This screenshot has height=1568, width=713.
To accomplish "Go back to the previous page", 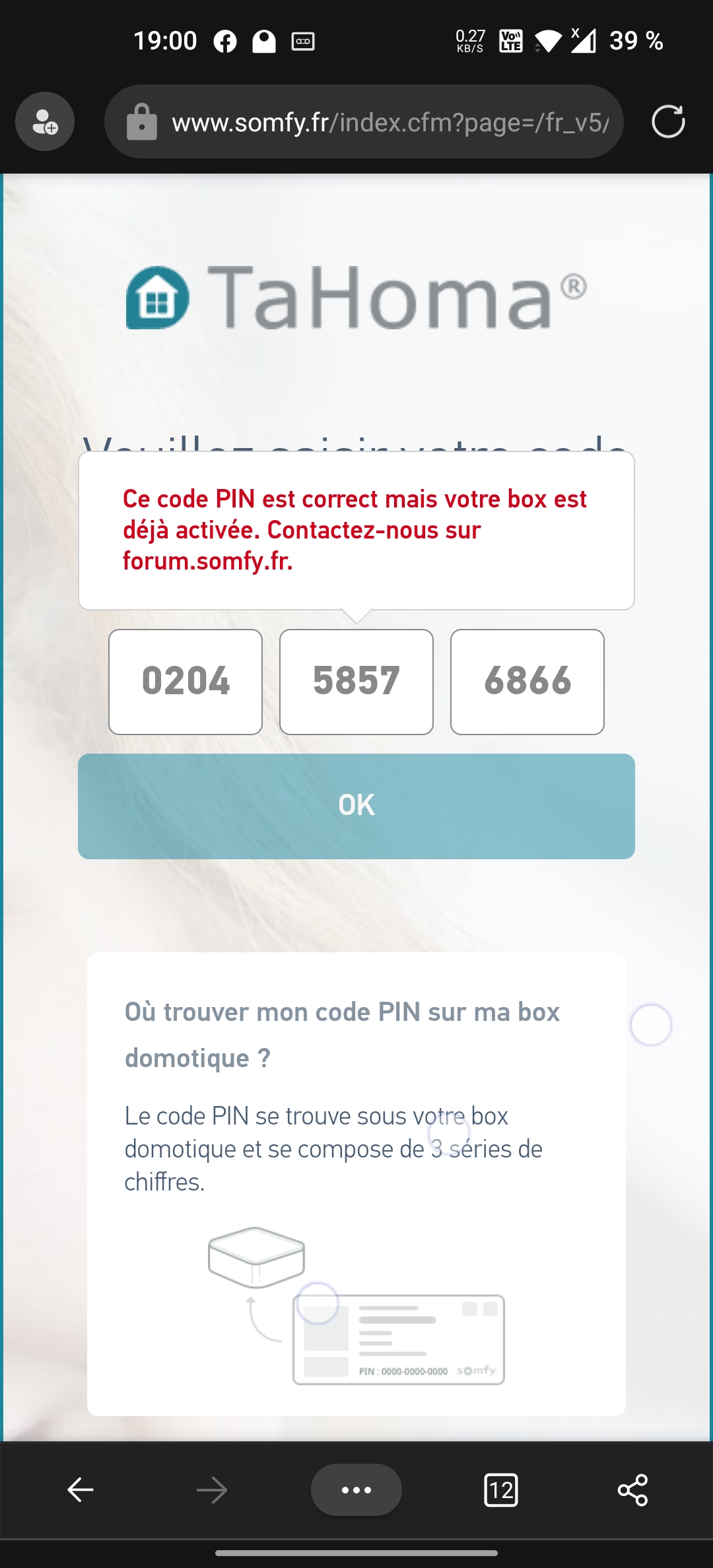I will tap(81, 1489).
